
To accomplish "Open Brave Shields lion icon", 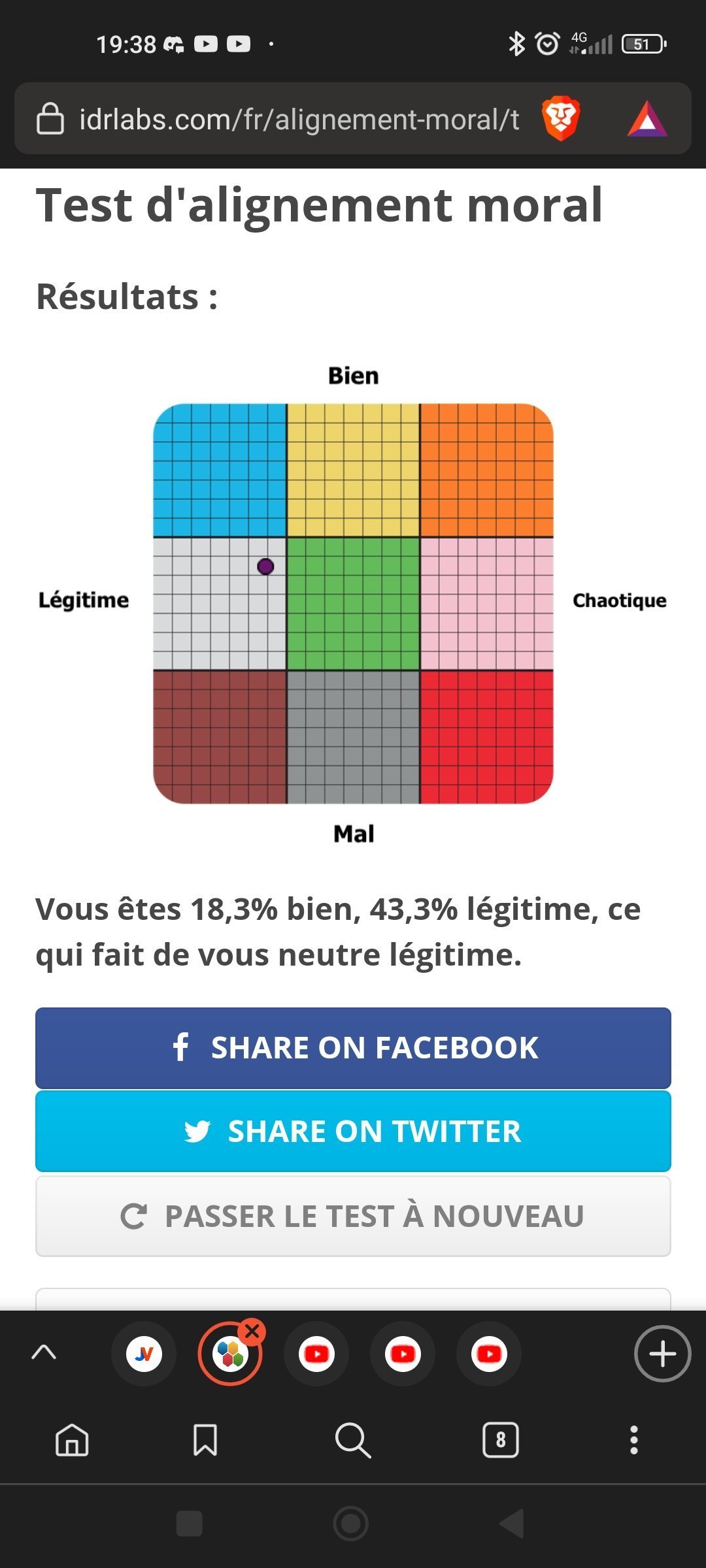I will [x=561, y=119].
